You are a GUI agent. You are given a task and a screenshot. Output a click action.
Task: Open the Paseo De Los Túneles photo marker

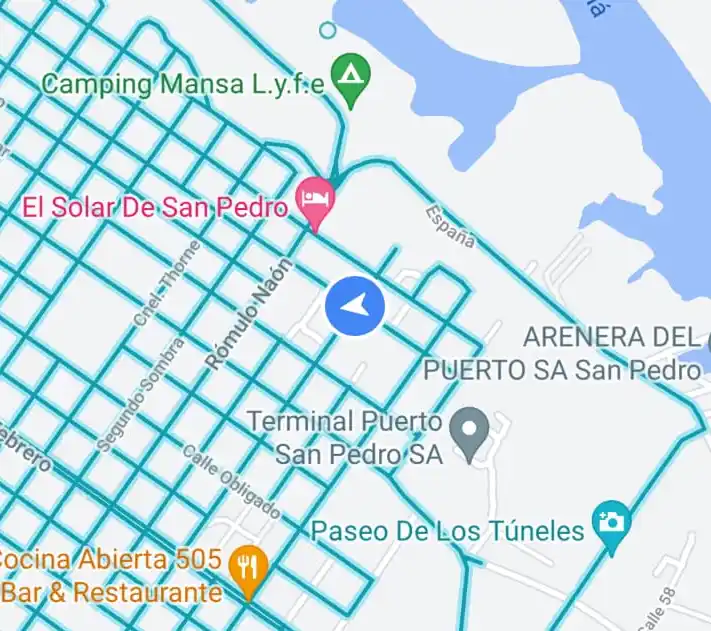(610, 523)
